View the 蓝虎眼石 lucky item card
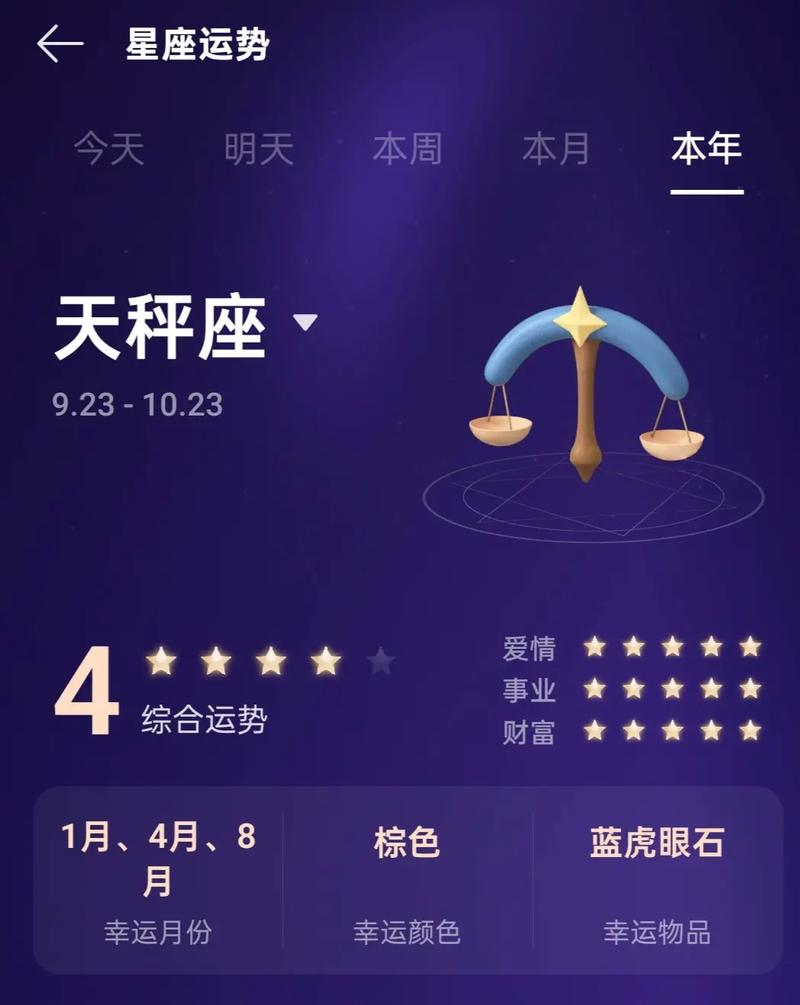Viewport: 800px width, 1005px height. [655, 872]
